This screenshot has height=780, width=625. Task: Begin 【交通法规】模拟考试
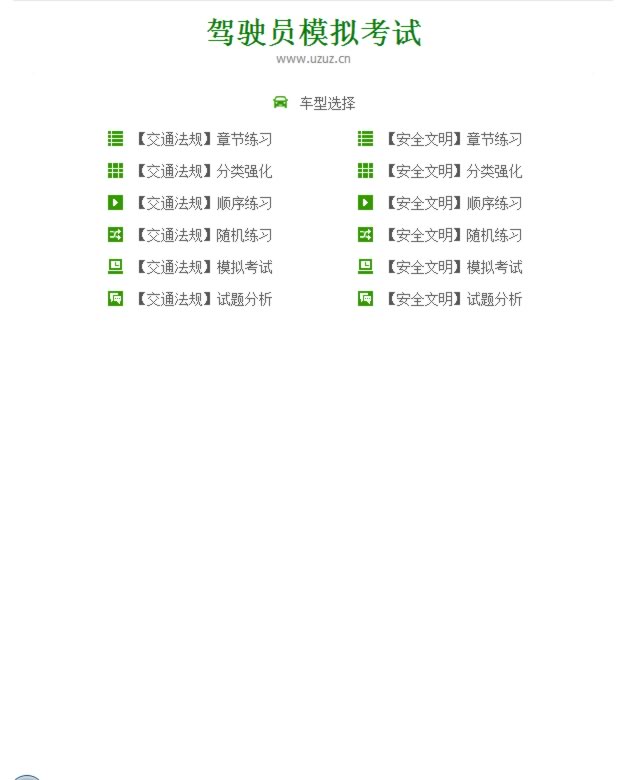point(203,267)
